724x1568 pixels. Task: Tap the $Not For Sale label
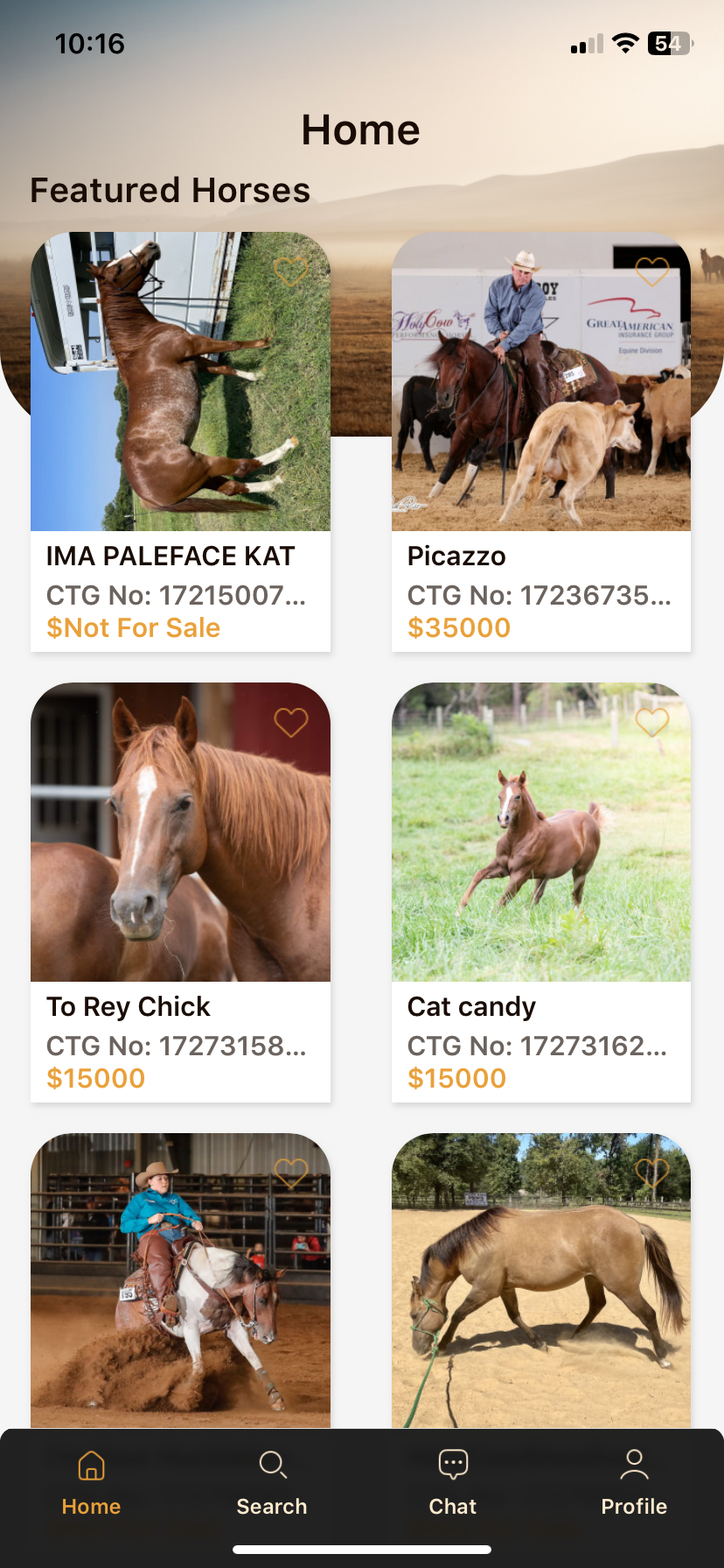point(132,627)
